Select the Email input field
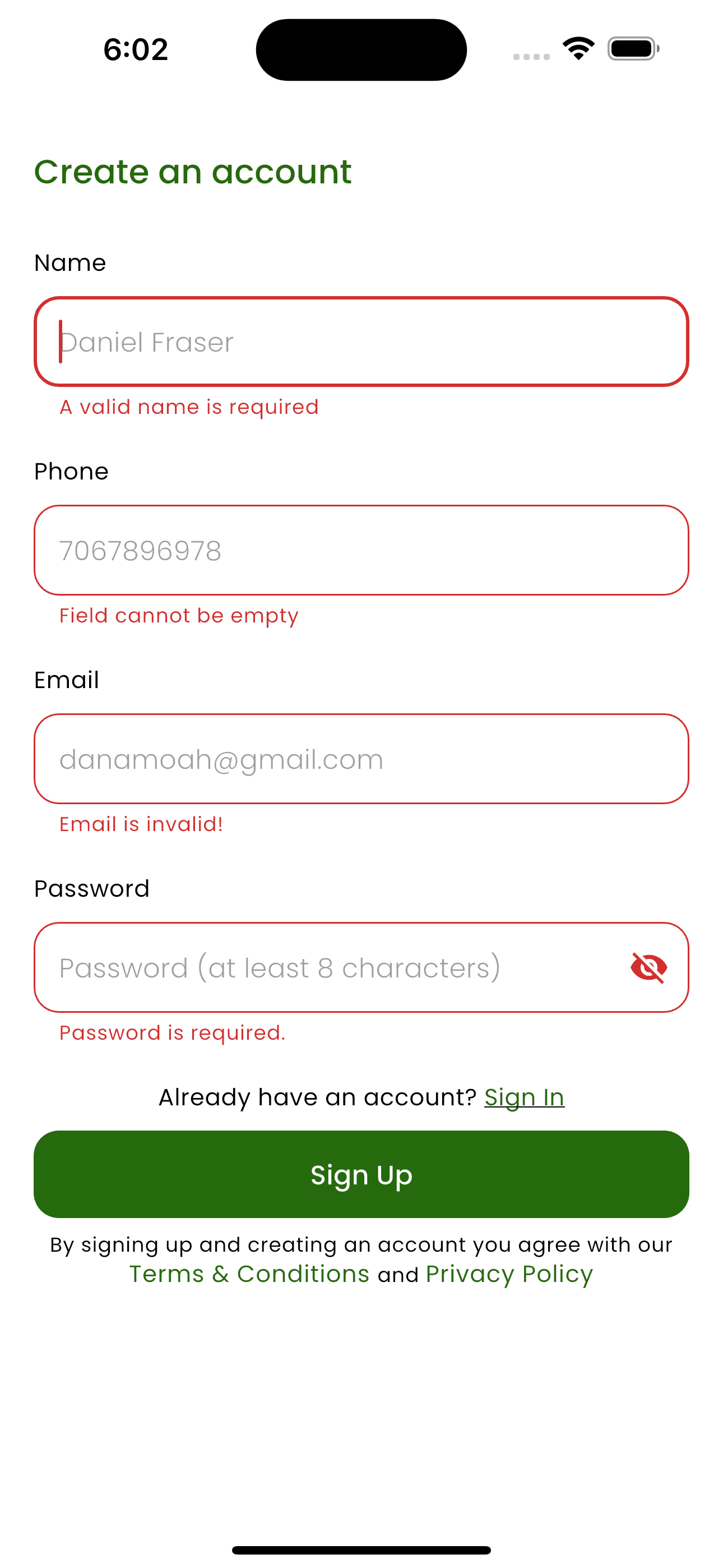This screenshot has width=723, height=1568. pyautogui.click(x=361, y=759)
